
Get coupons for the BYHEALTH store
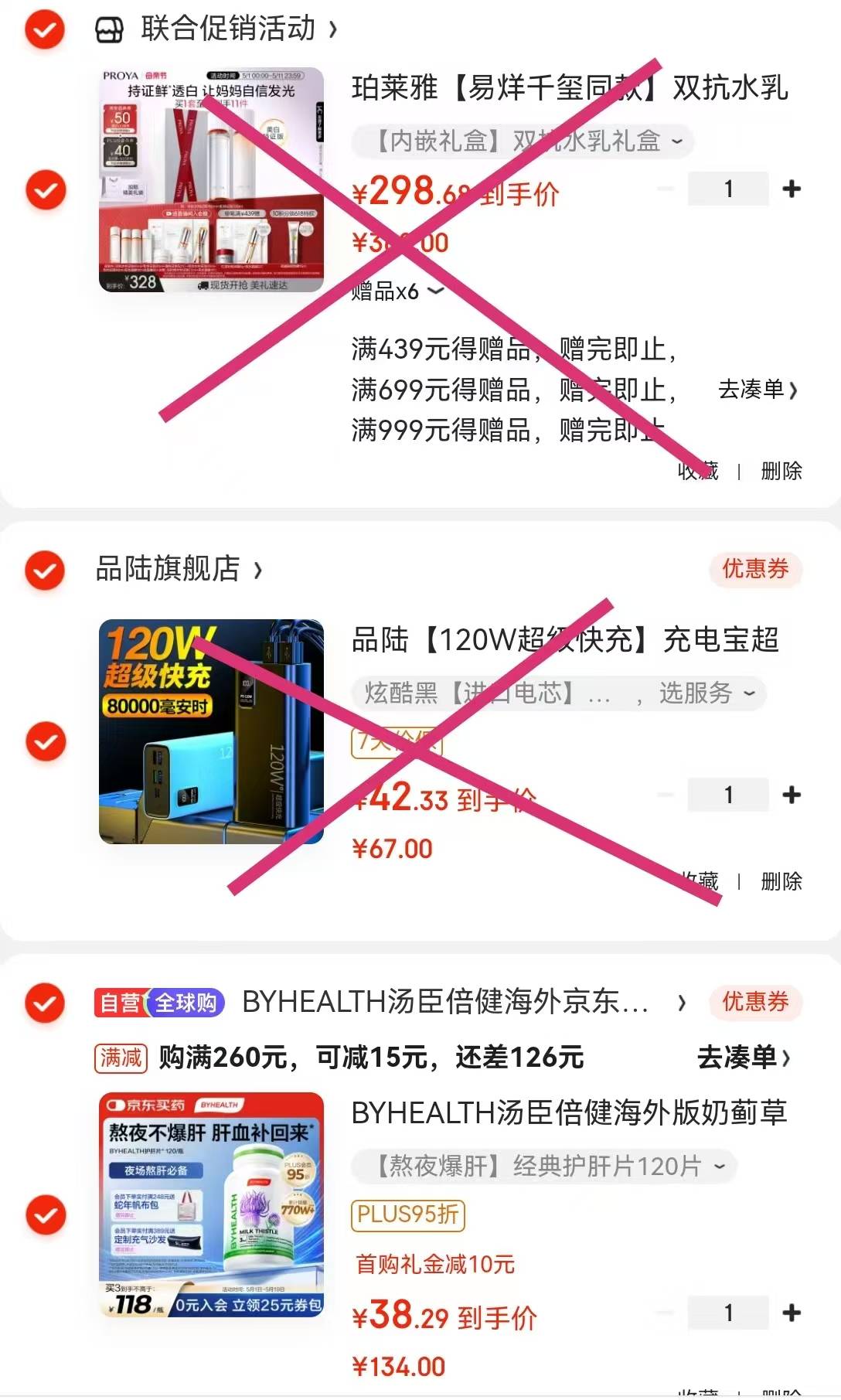pyautogui.click(x=755, y=1002)
